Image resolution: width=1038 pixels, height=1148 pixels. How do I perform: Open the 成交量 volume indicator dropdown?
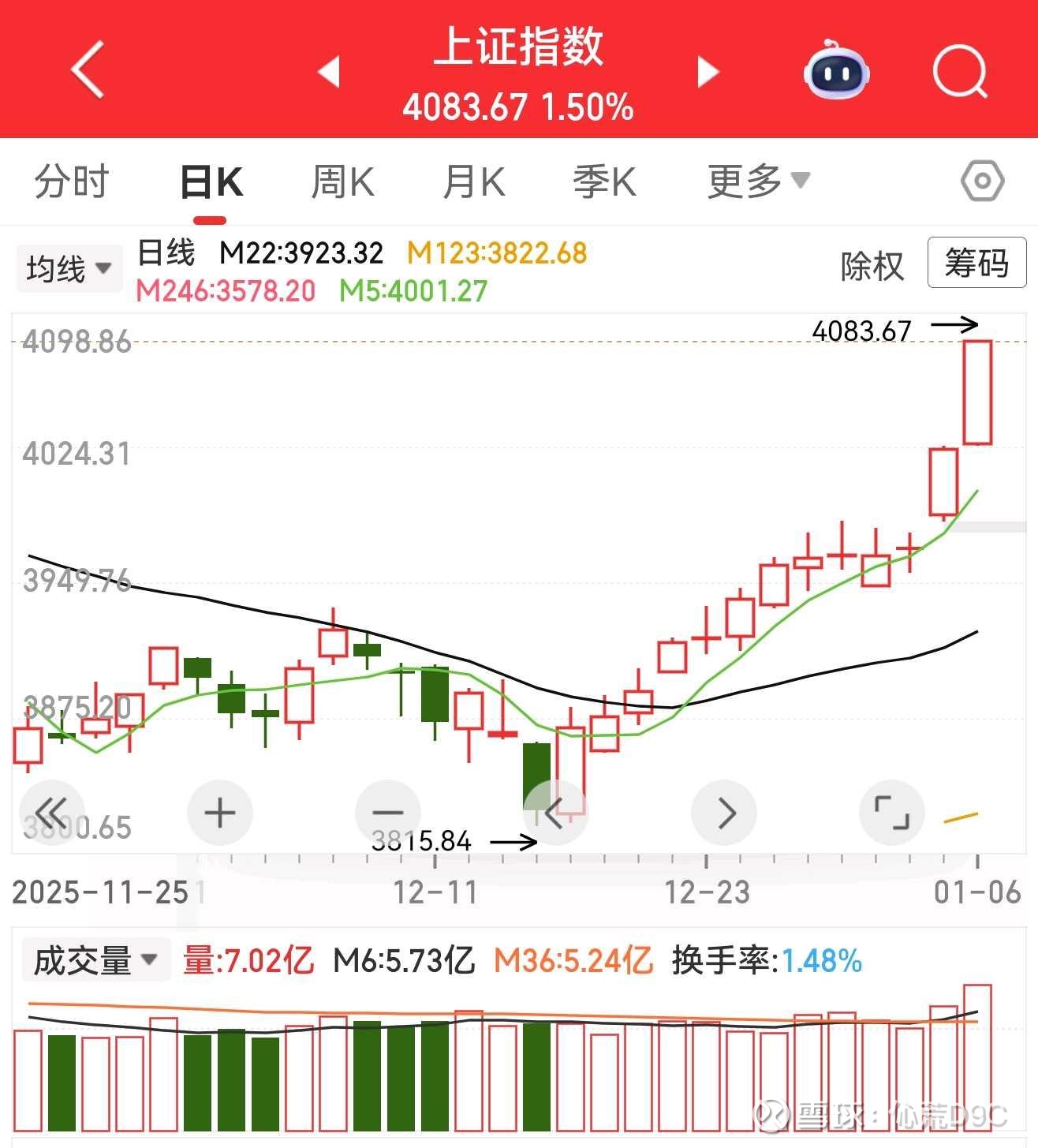pyautogui.click(x=95, y=961)
